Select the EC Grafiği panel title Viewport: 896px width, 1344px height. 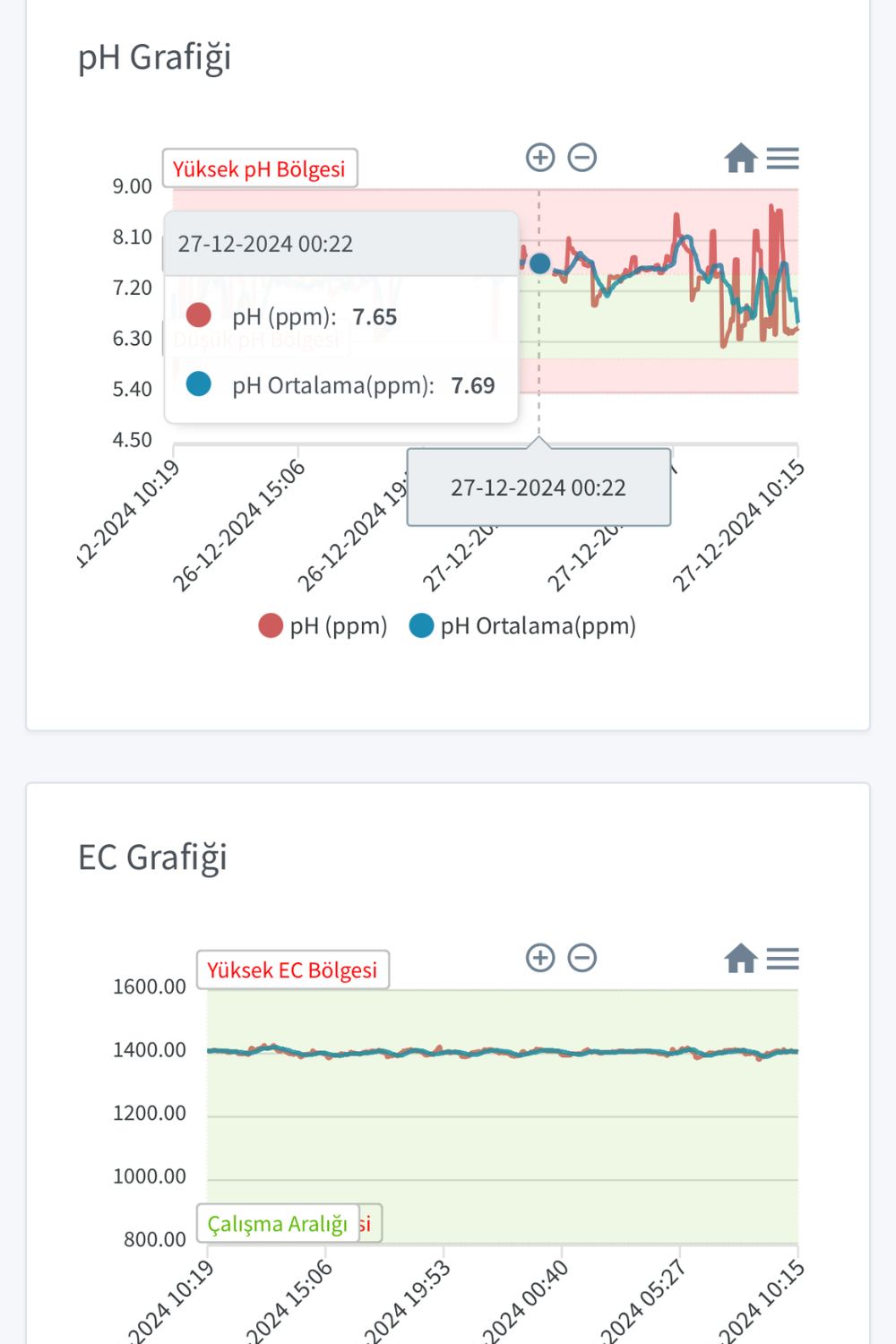tap(153, 857)
